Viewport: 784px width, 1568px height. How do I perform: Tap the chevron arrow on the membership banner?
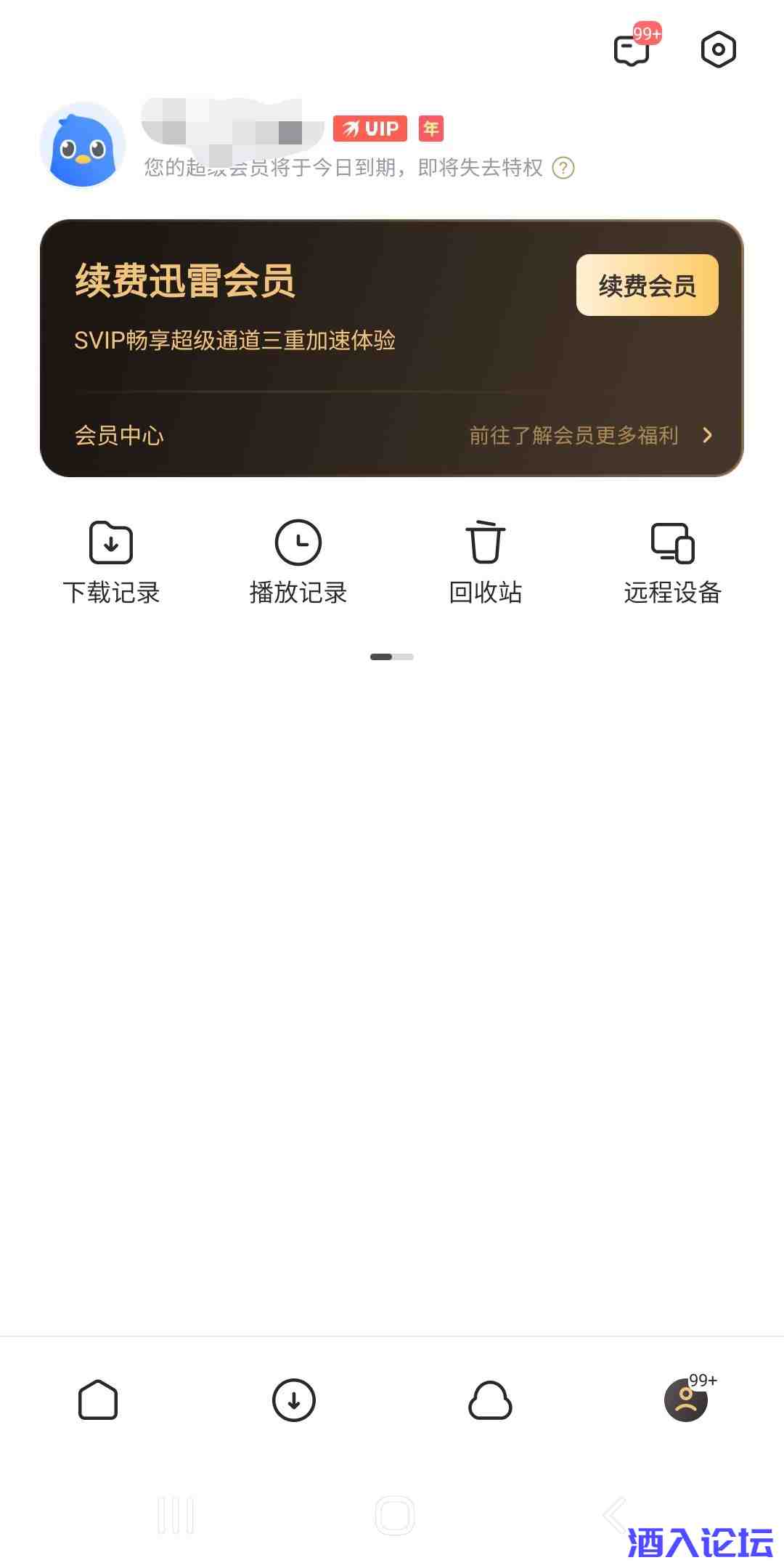(706, 436)
